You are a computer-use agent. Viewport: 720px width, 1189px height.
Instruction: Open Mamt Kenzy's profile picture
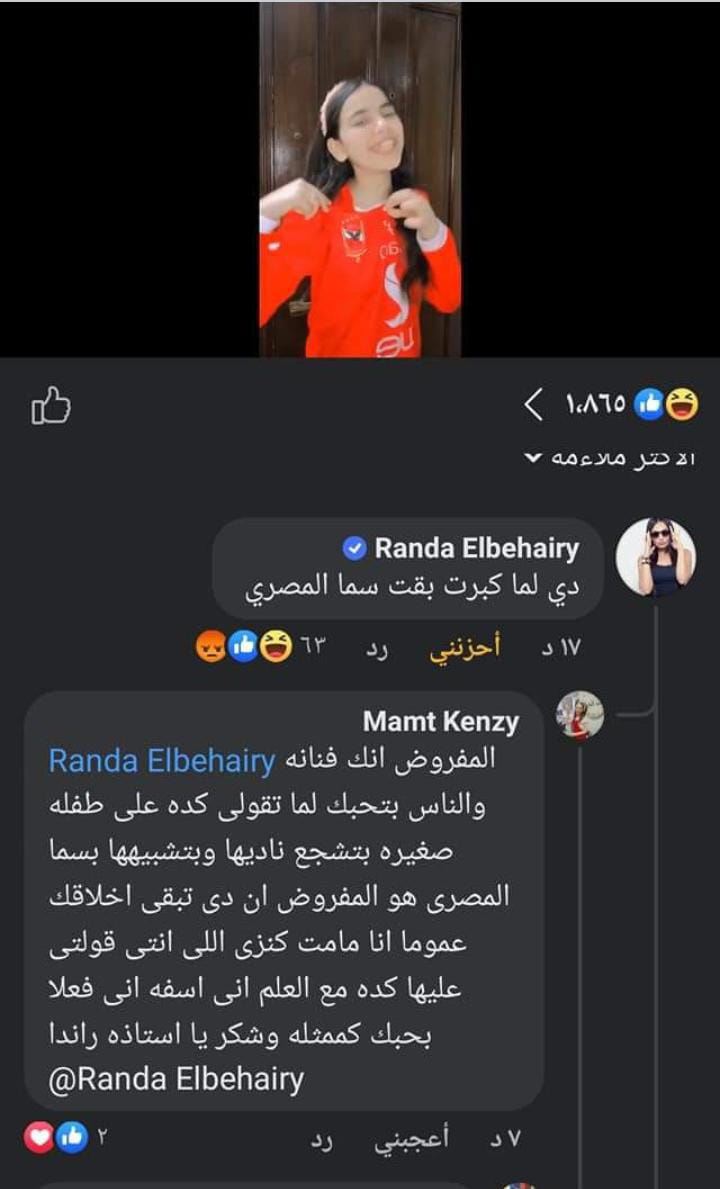click(580, 715)
